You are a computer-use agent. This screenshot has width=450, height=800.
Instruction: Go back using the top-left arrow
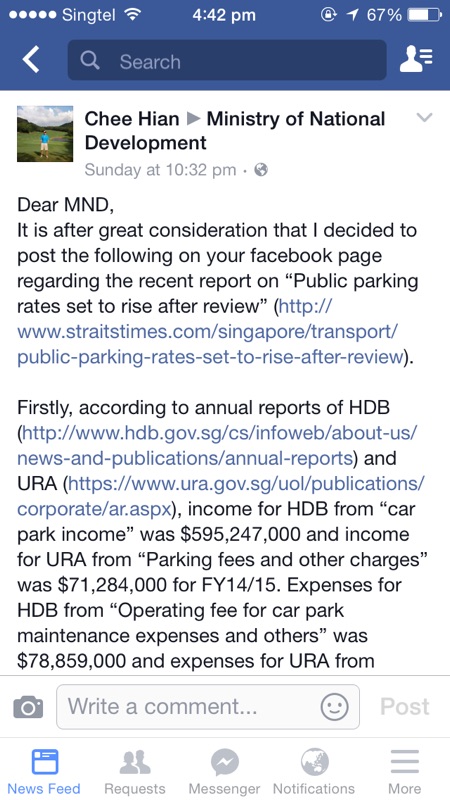[31, 61]
